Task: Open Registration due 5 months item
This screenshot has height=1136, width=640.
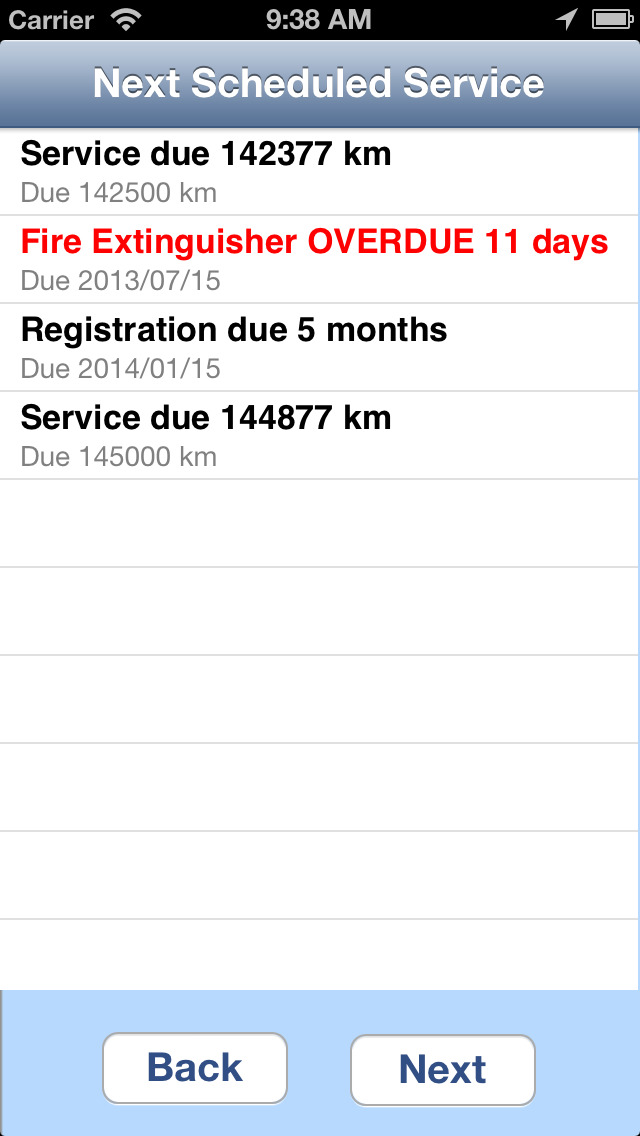Action: [x=320, y=347]
